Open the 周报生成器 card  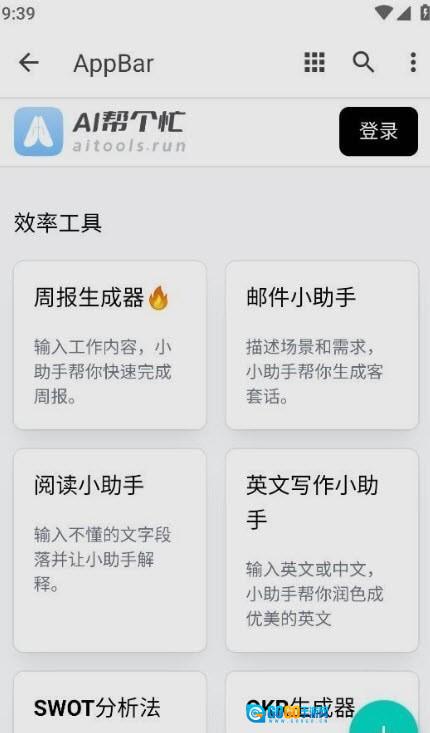(110, 345)
